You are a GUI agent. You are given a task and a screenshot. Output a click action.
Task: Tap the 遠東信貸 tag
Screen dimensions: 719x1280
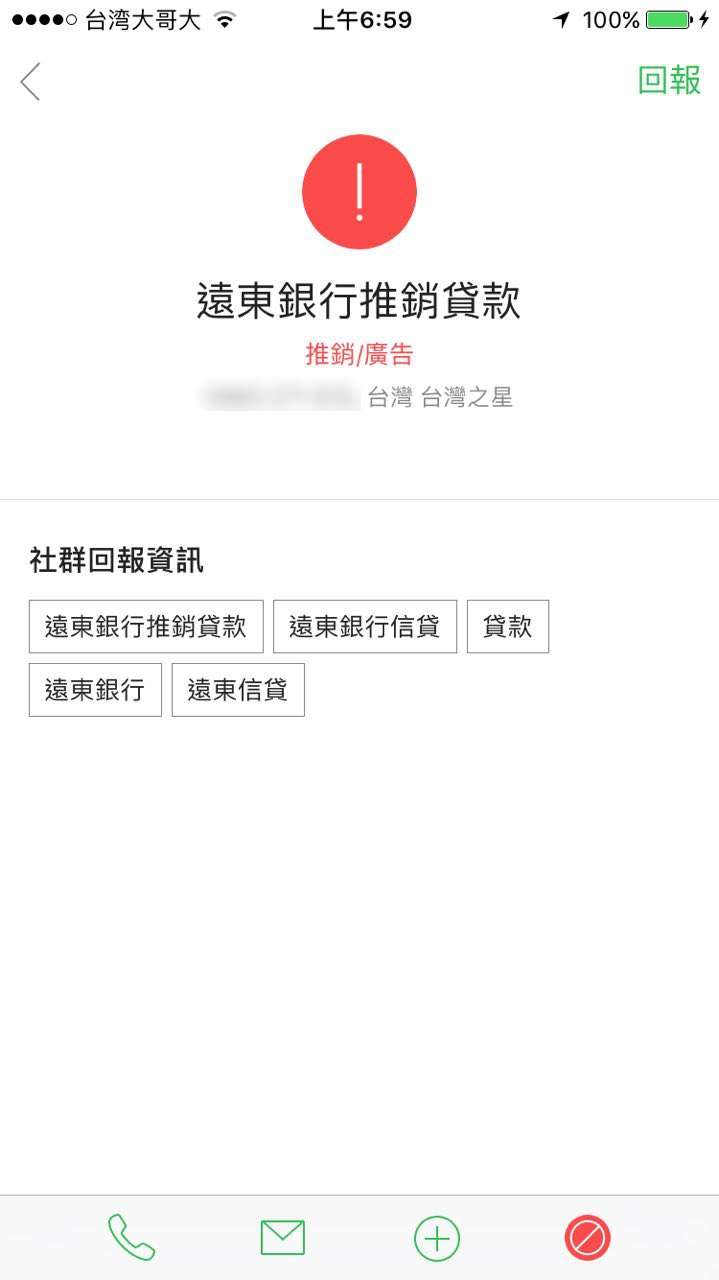pyautogui.click(x=238, y=690)
